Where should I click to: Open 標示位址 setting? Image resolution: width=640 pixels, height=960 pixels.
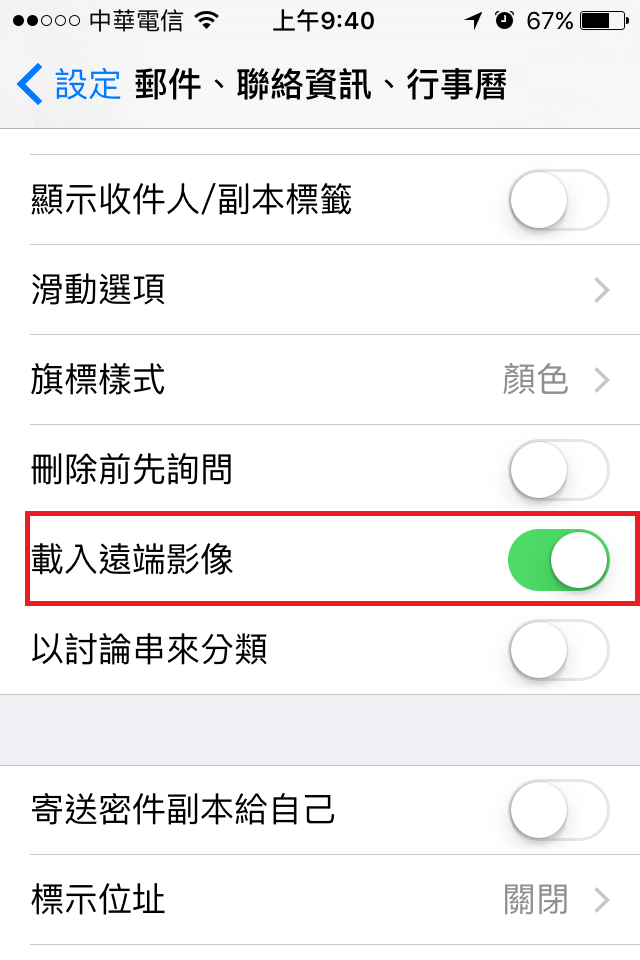[320, 900]
